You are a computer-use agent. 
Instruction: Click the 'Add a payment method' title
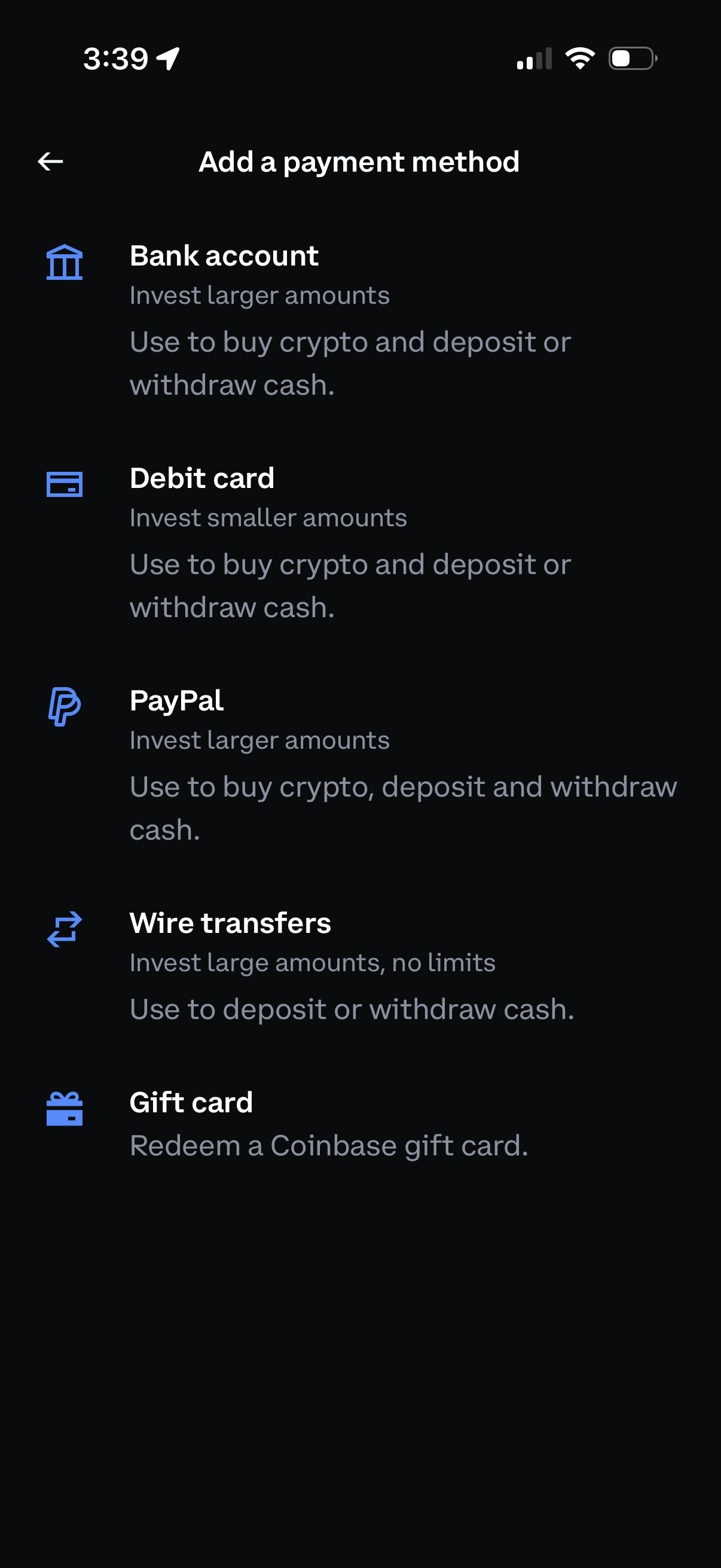(x=359, y=162)
